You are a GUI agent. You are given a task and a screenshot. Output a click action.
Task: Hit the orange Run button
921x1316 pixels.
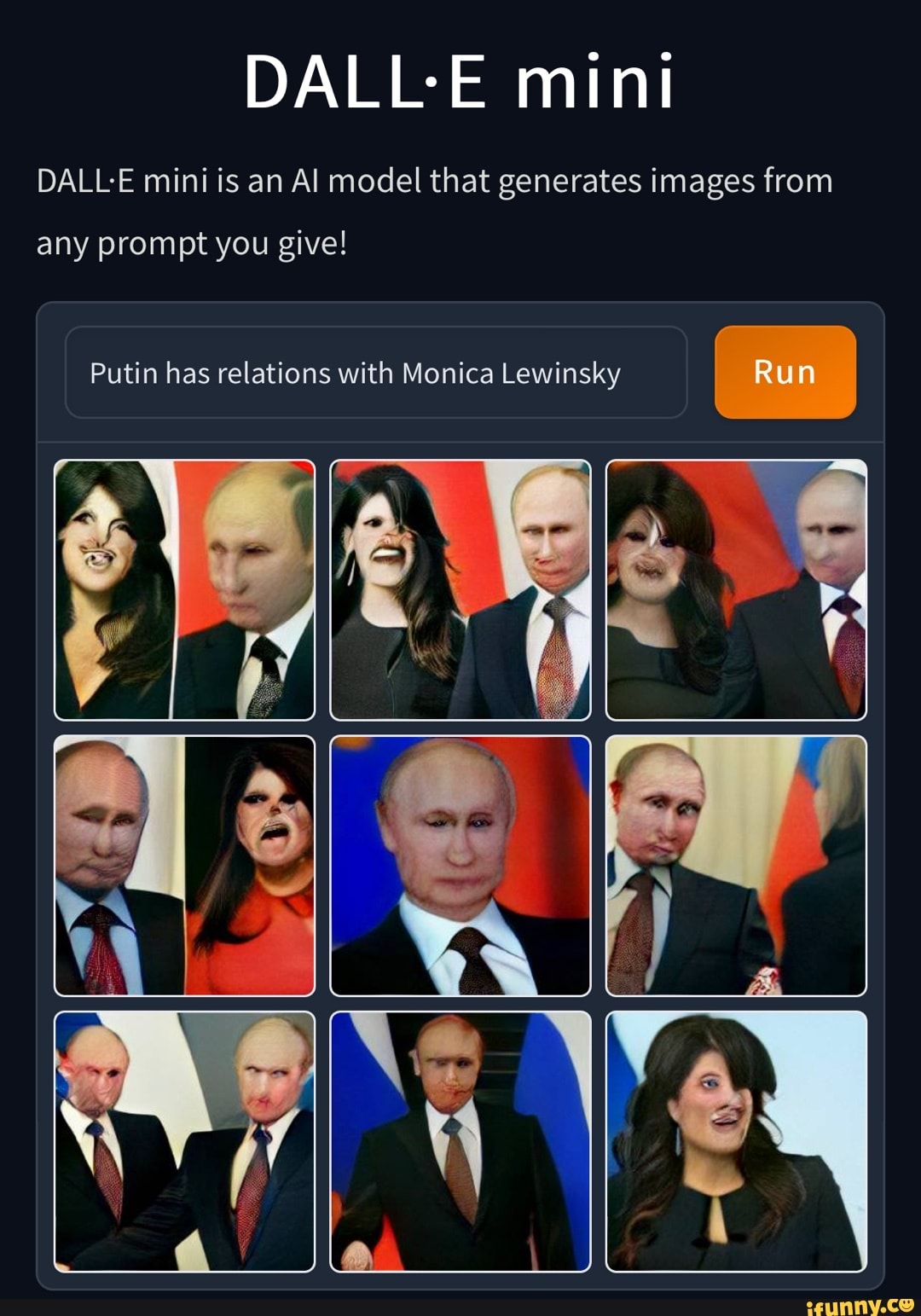click(x=785, y=373)
